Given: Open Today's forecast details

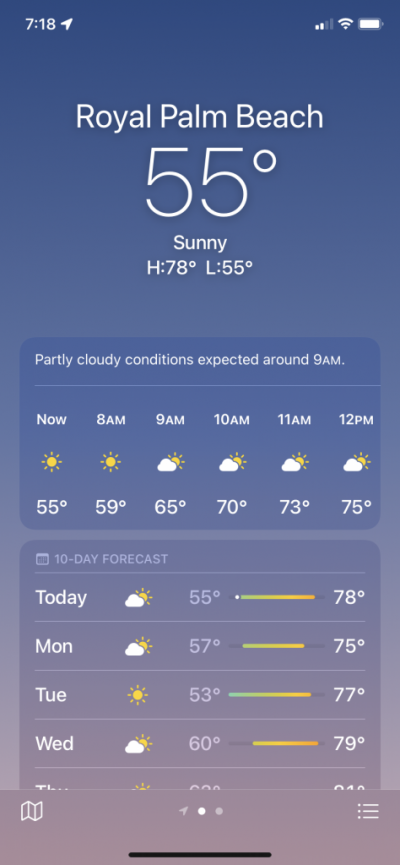Looking at the screenshot, I should 200,597.
